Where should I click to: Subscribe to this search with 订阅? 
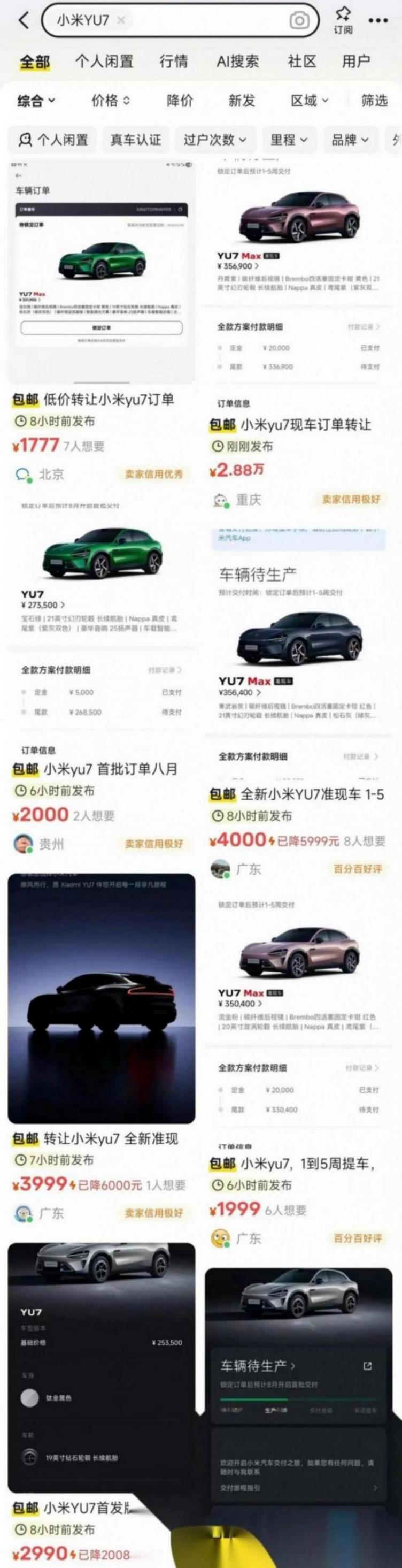[x=343, y=19]
